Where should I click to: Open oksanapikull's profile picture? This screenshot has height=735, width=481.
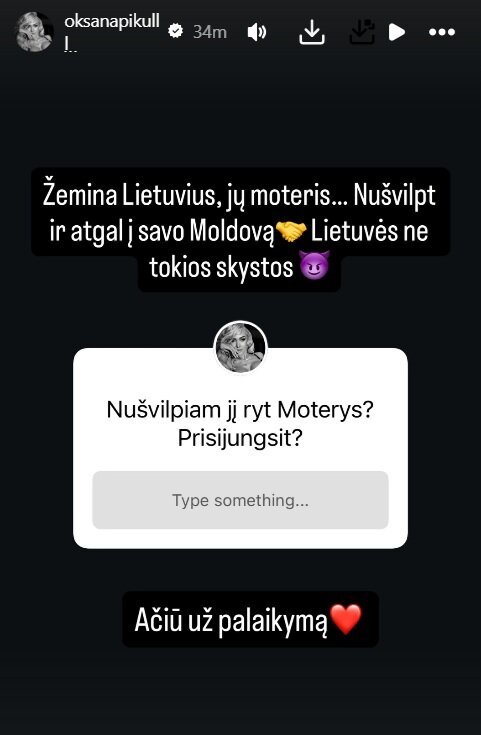click(33, 32)
